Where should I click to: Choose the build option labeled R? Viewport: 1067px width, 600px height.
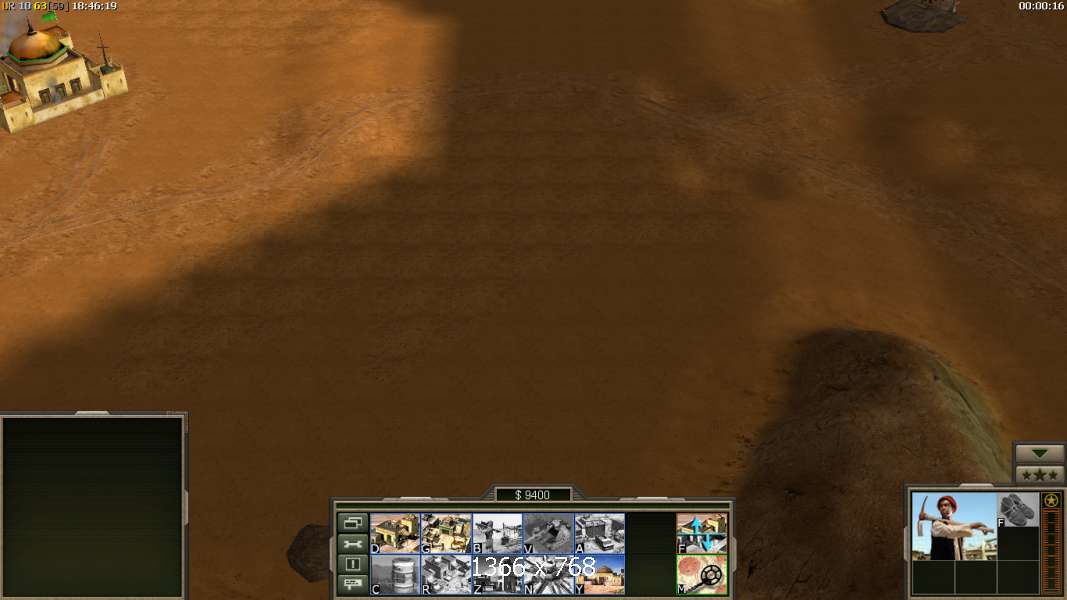446,575
